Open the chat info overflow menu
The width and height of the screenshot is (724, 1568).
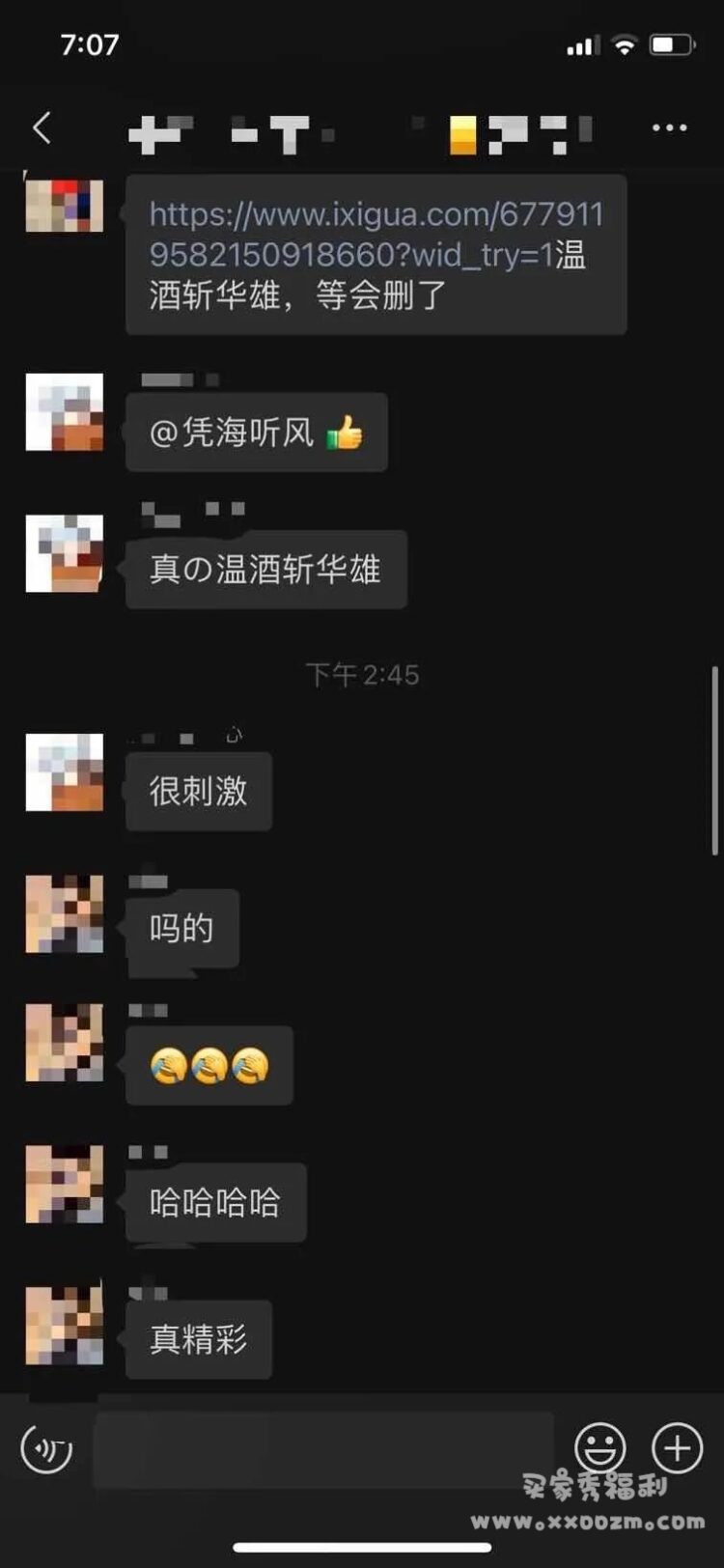click(669, 127)
